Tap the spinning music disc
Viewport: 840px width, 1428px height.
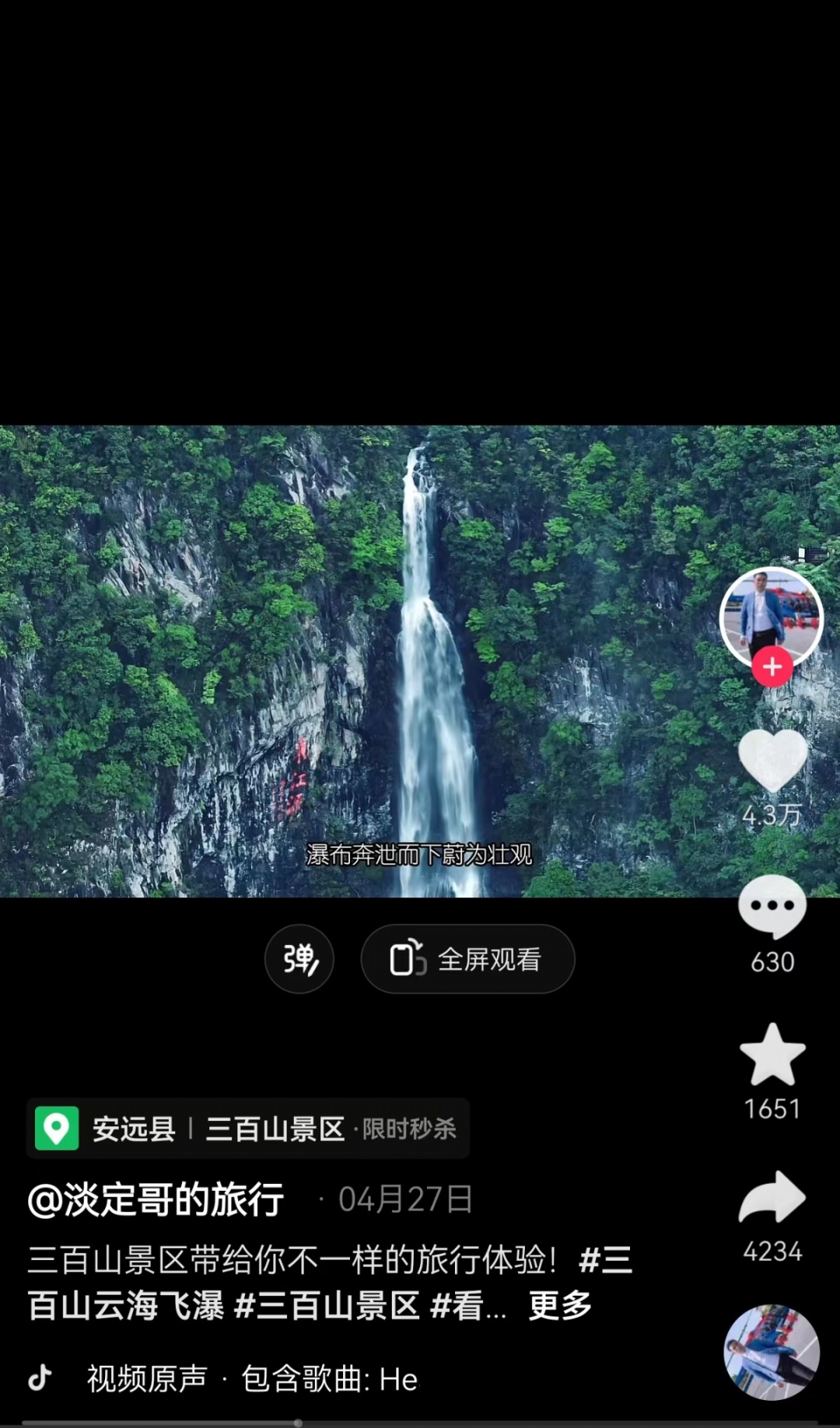(771, 1353)
